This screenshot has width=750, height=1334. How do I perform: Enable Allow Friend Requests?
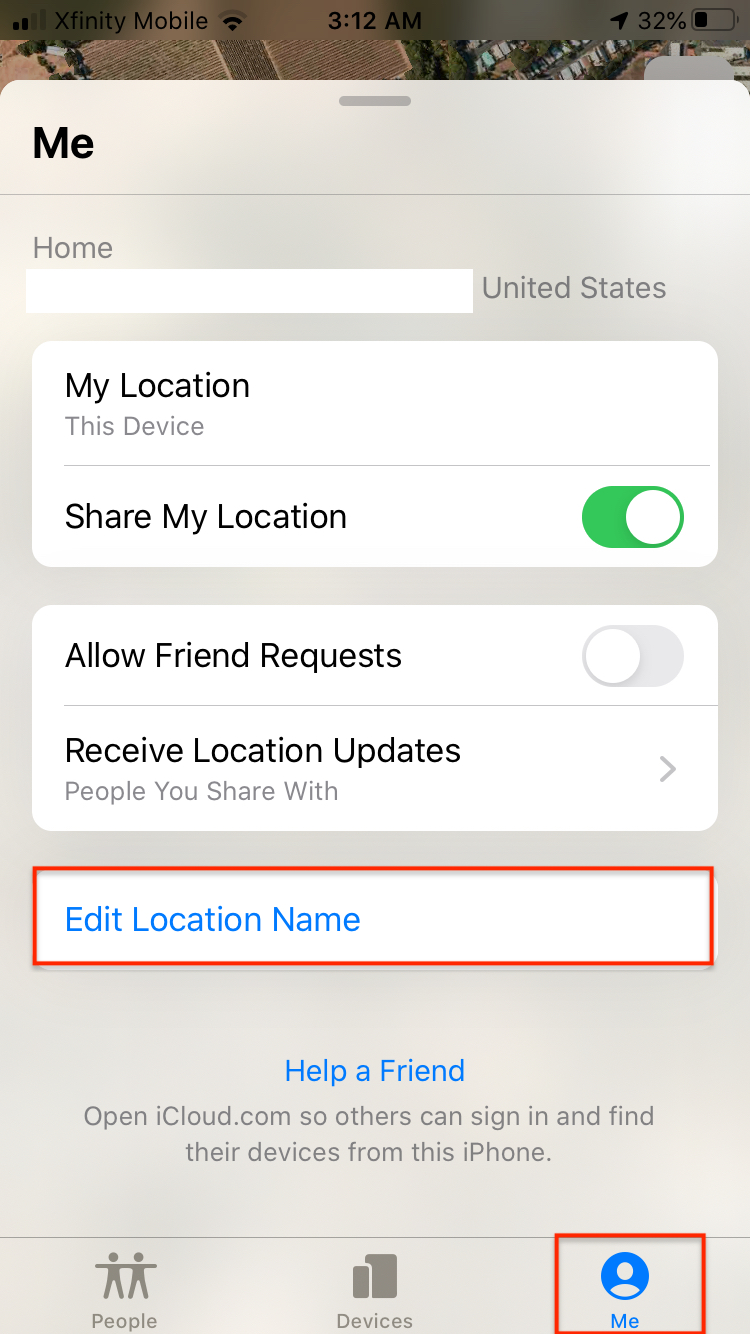click(x=632, y=656)
